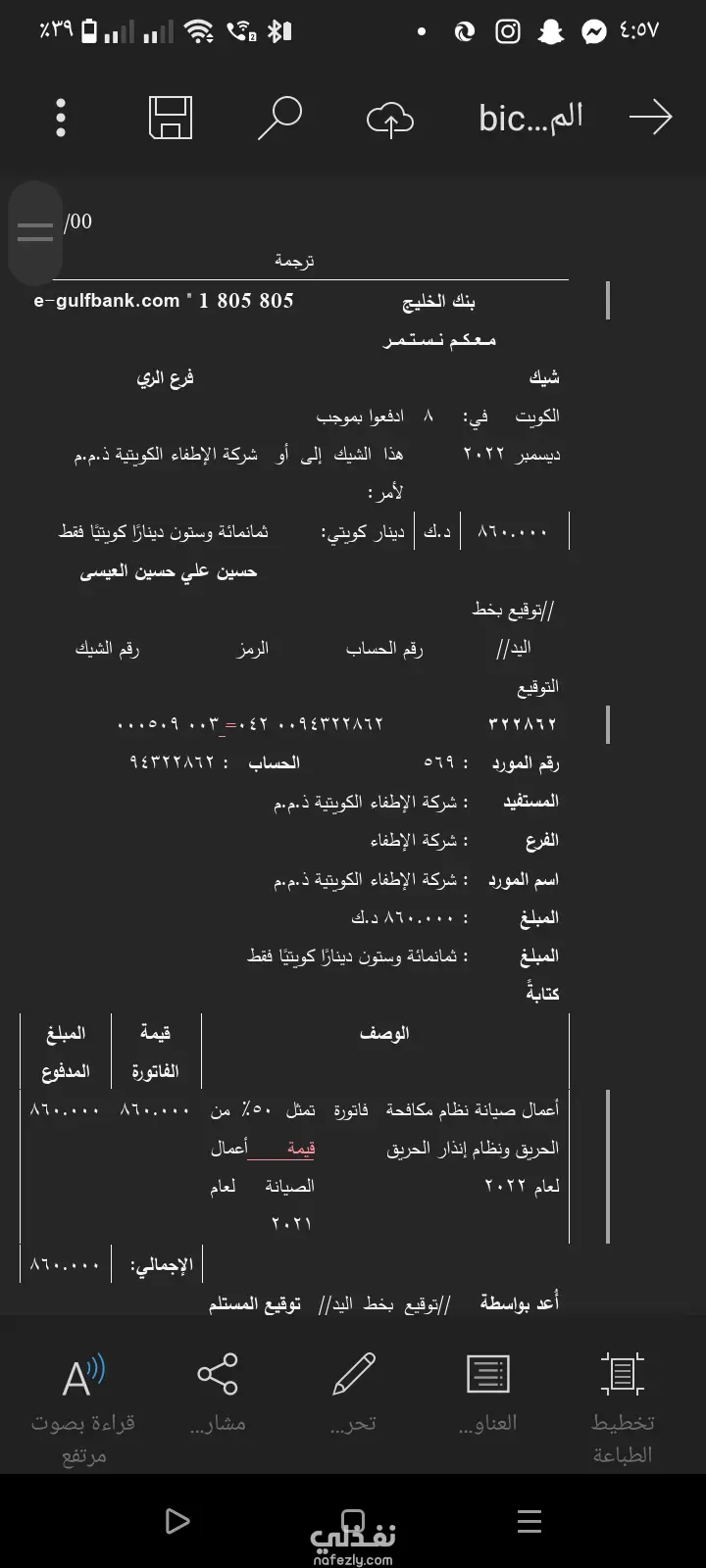Start read aloud (قراءة بصوت مرتفع)
This screenshot has height=1568, width=706.
click(83, 1407)
